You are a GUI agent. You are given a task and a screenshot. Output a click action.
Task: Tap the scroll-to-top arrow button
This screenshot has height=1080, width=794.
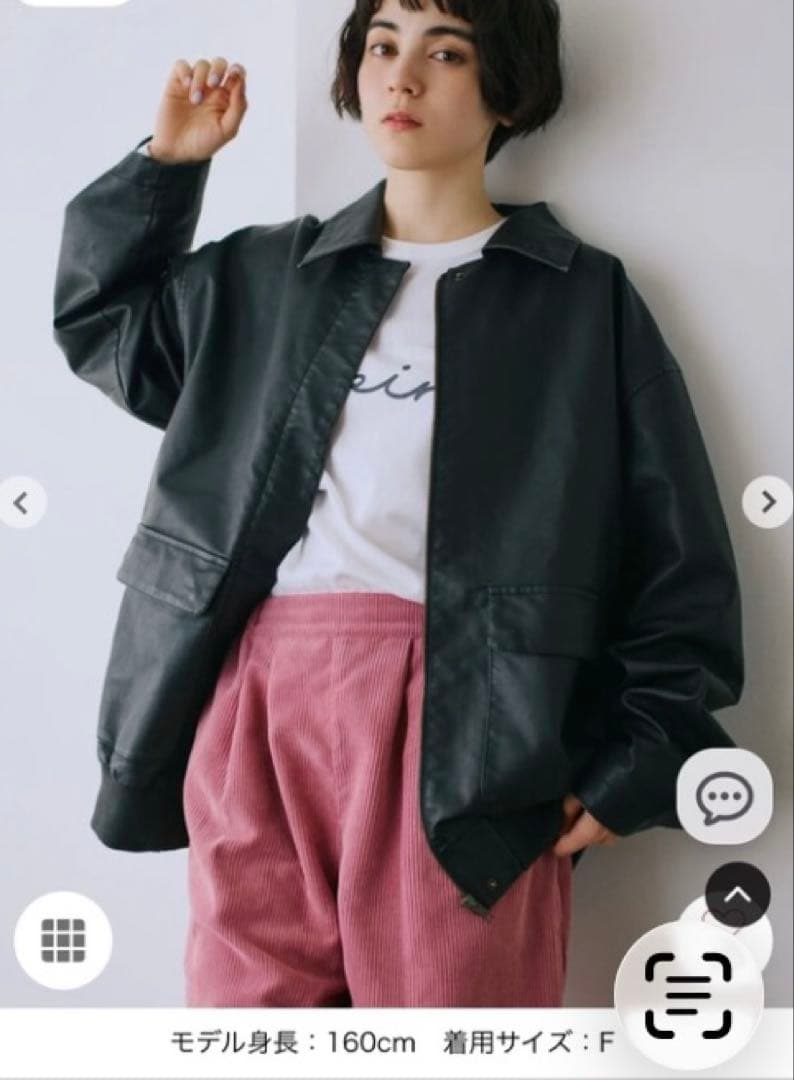coord(738,895)
